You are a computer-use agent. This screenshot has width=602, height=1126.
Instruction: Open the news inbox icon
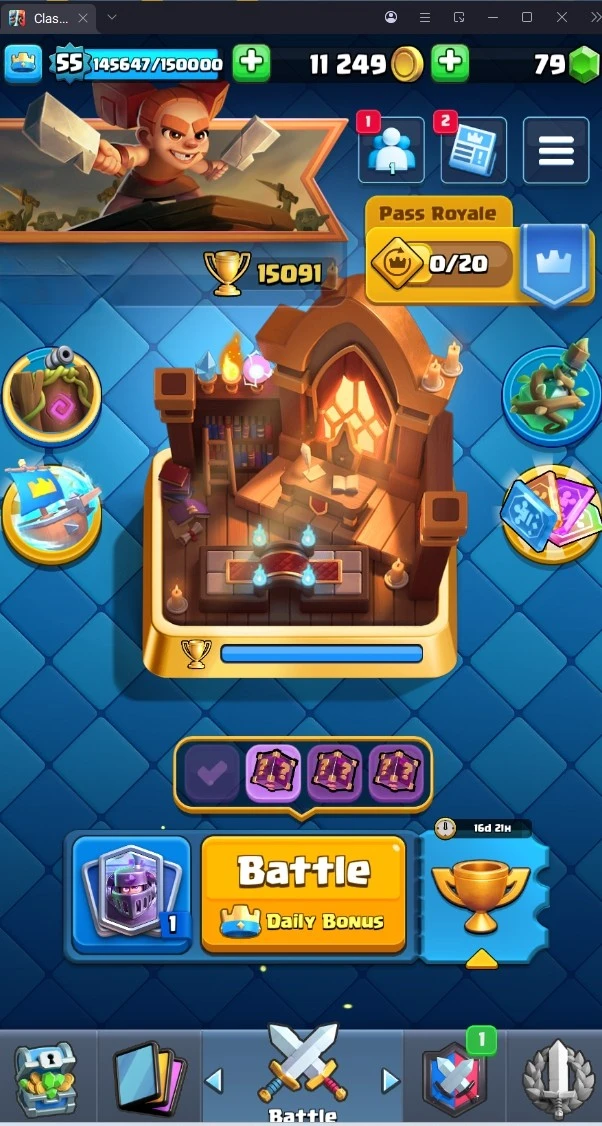473,151
